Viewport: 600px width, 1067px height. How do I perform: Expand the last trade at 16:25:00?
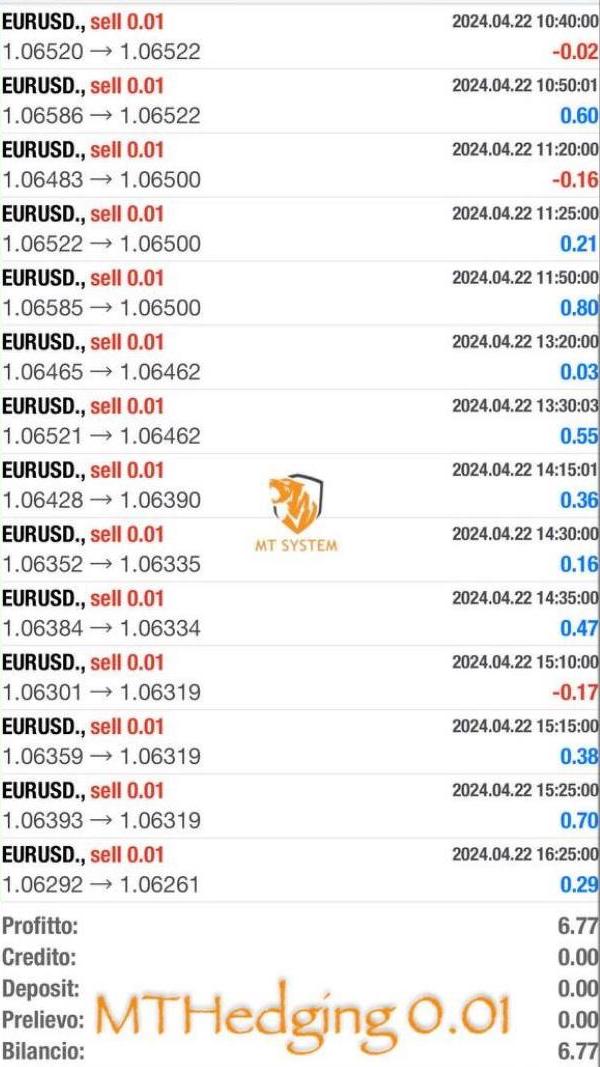(x=300, y=869)
